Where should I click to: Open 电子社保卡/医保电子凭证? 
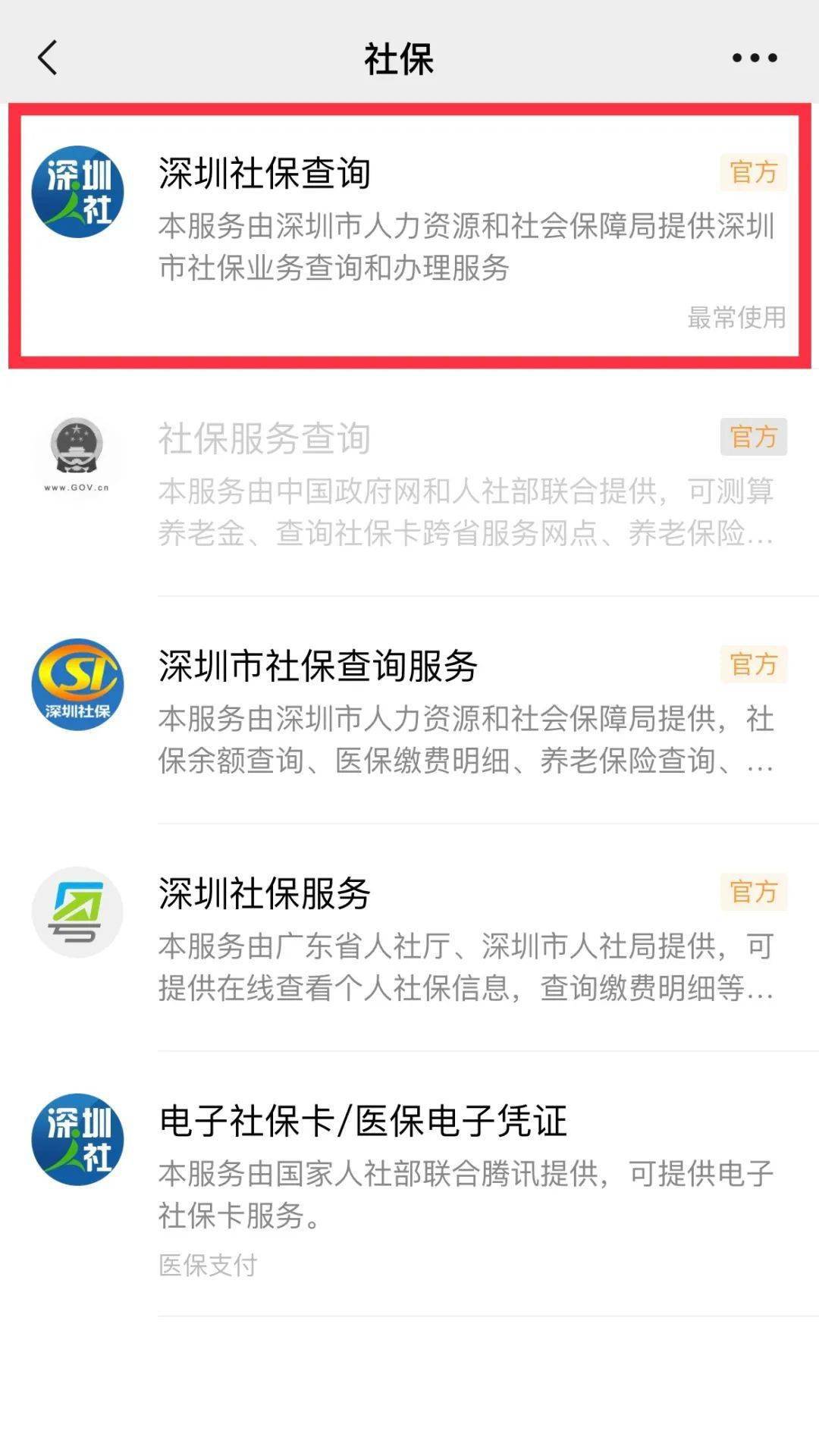[x=409, y=1183]
